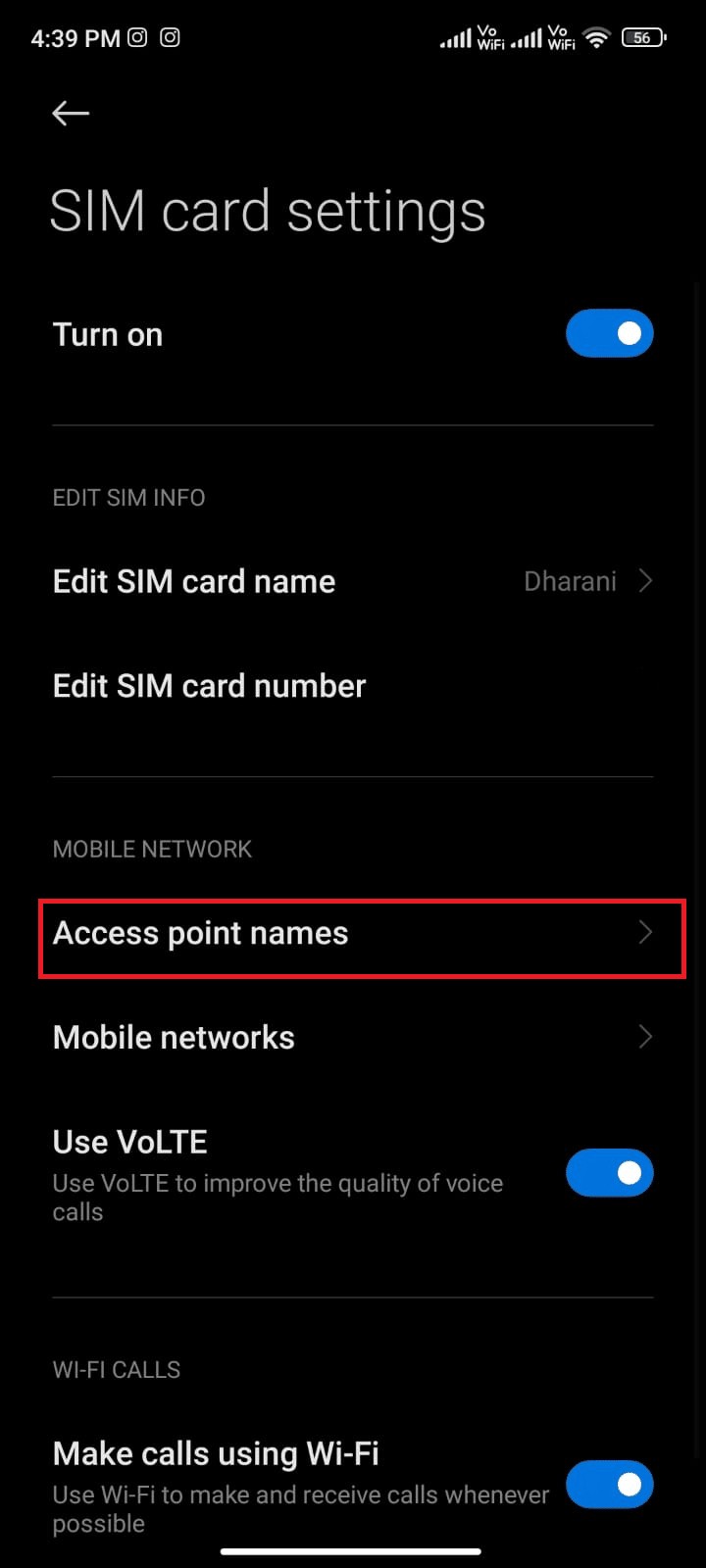This screenshot has height=1568, width=706.
Task: Tap the clock showing 4:39 PM
Action: tap(75, 37)
